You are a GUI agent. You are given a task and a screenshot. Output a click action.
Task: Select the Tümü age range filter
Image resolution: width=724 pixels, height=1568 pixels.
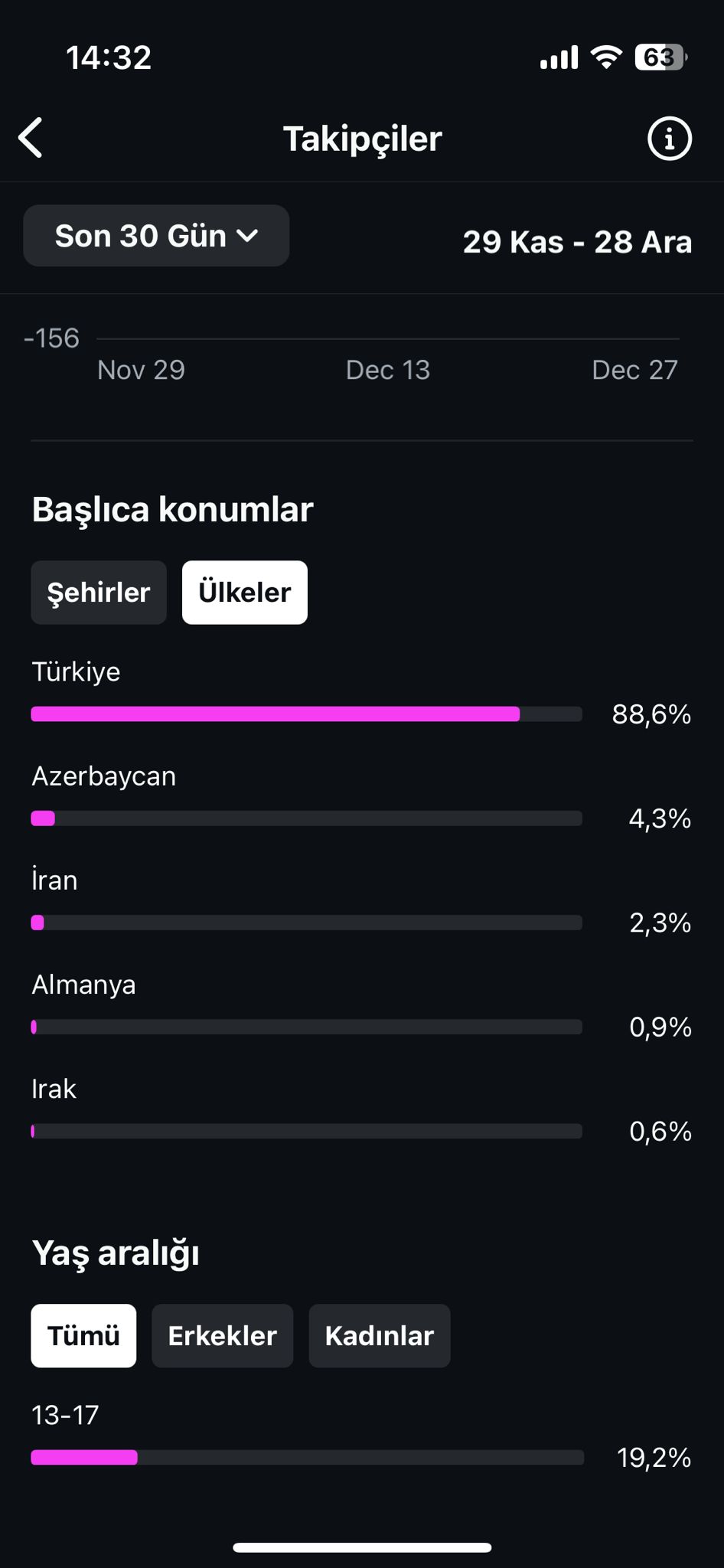[83, 1336]
